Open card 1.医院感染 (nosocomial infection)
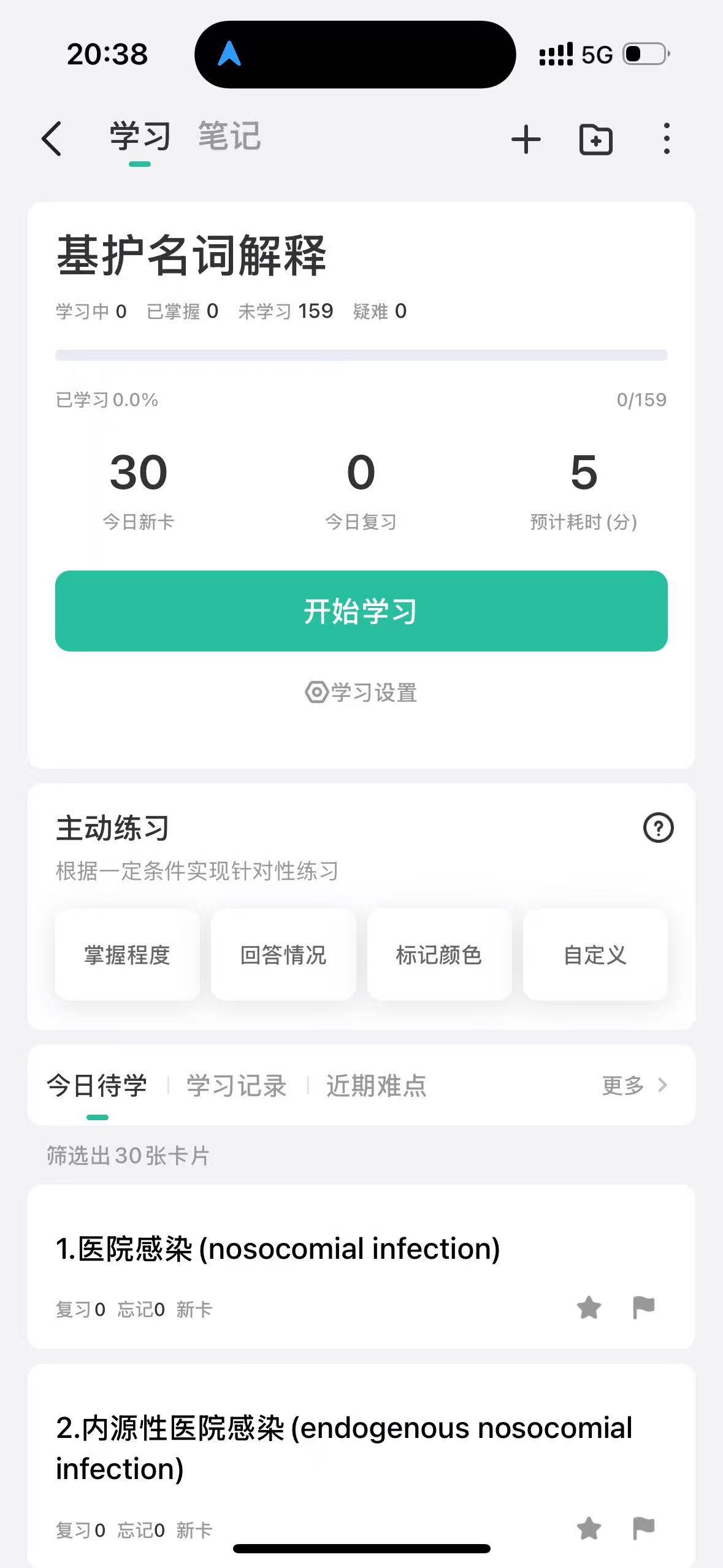 coord(361,1266)
